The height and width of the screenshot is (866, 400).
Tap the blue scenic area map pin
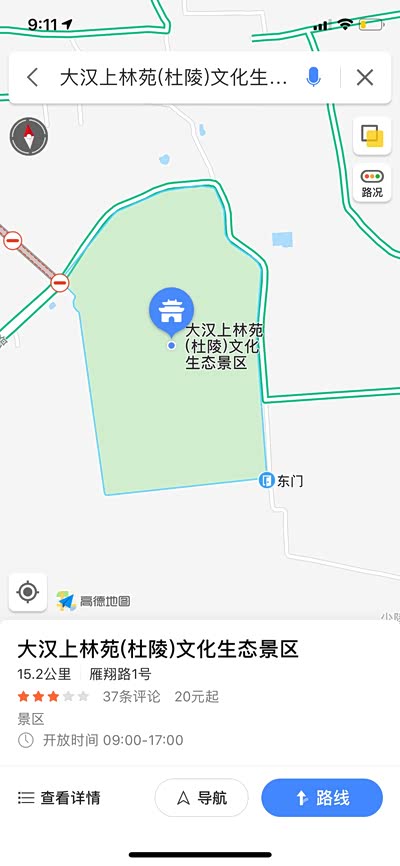171,312
